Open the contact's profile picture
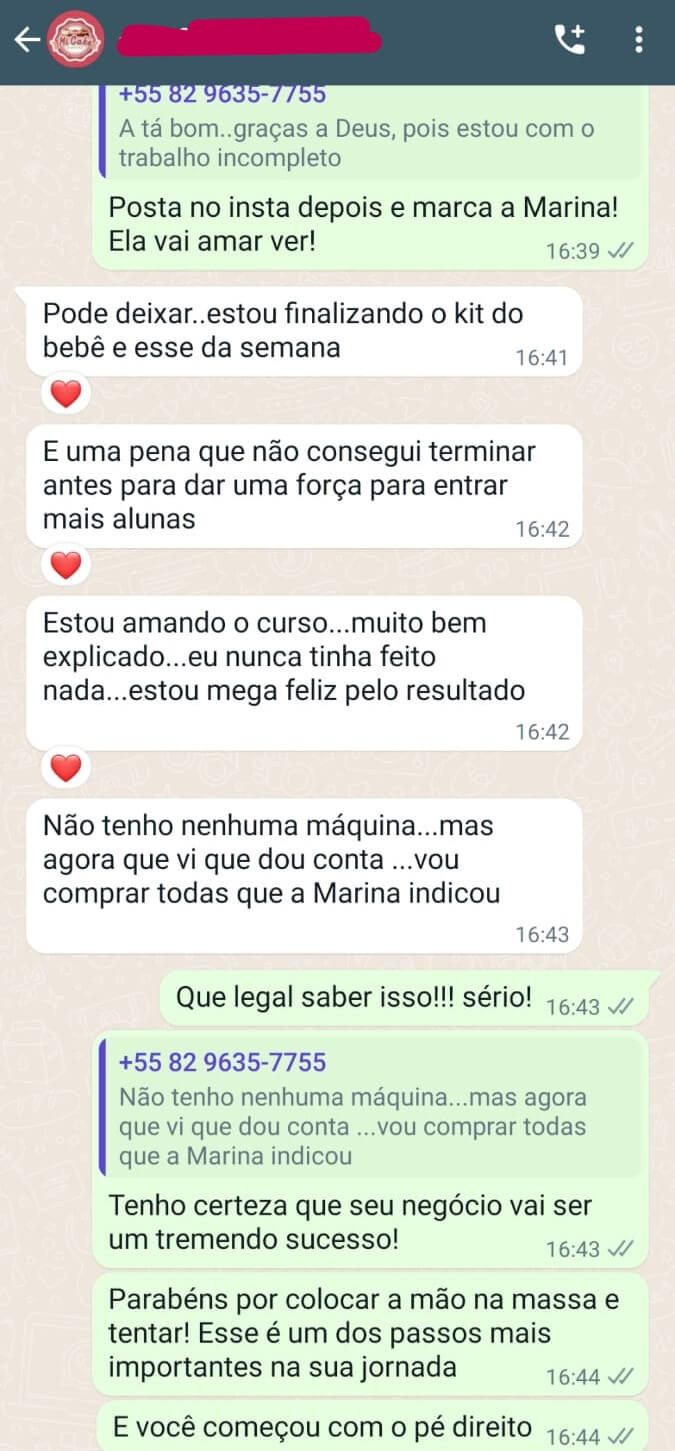This screenshot has height=1451, width=675. [74, 40]
